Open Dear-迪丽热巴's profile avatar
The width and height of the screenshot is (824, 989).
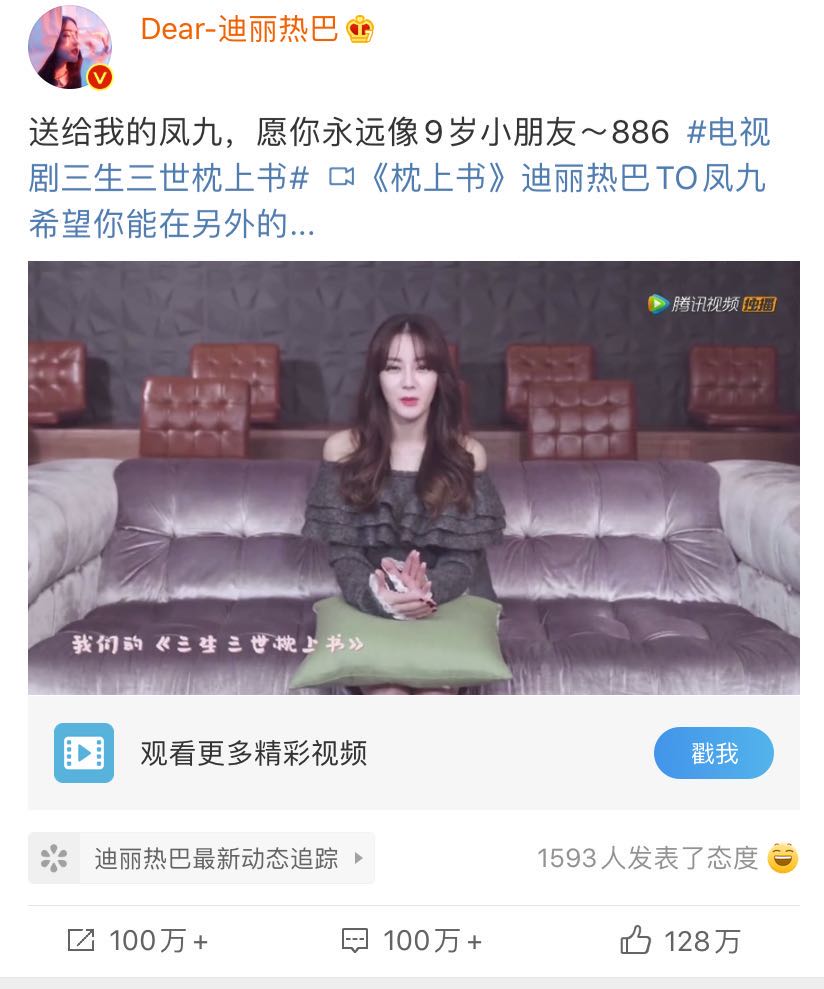[x=70, y=47]
